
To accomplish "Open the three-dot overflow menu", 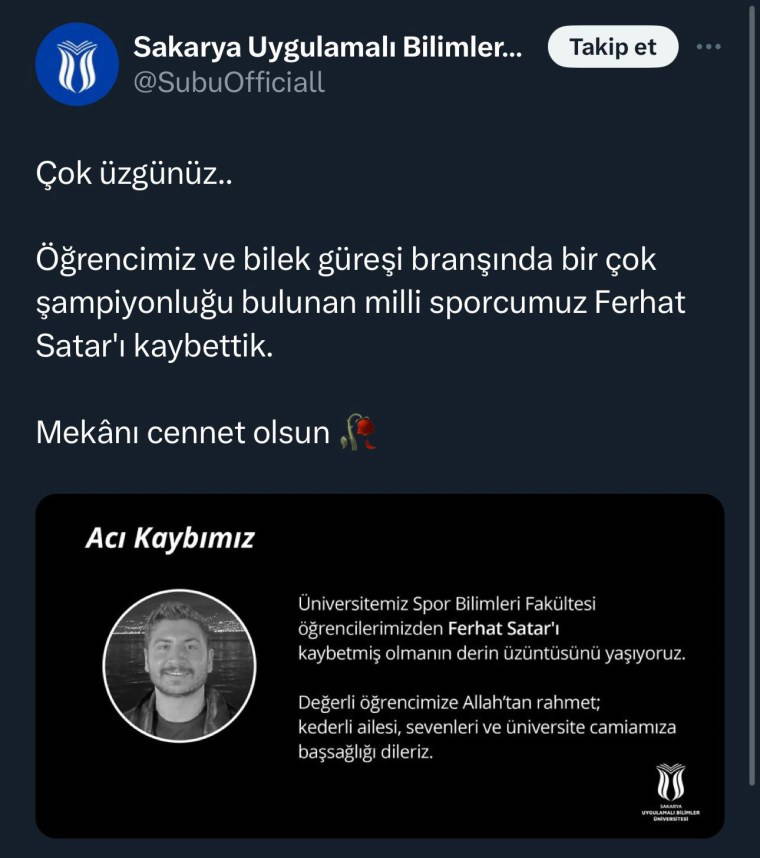I will click(708, 46).
